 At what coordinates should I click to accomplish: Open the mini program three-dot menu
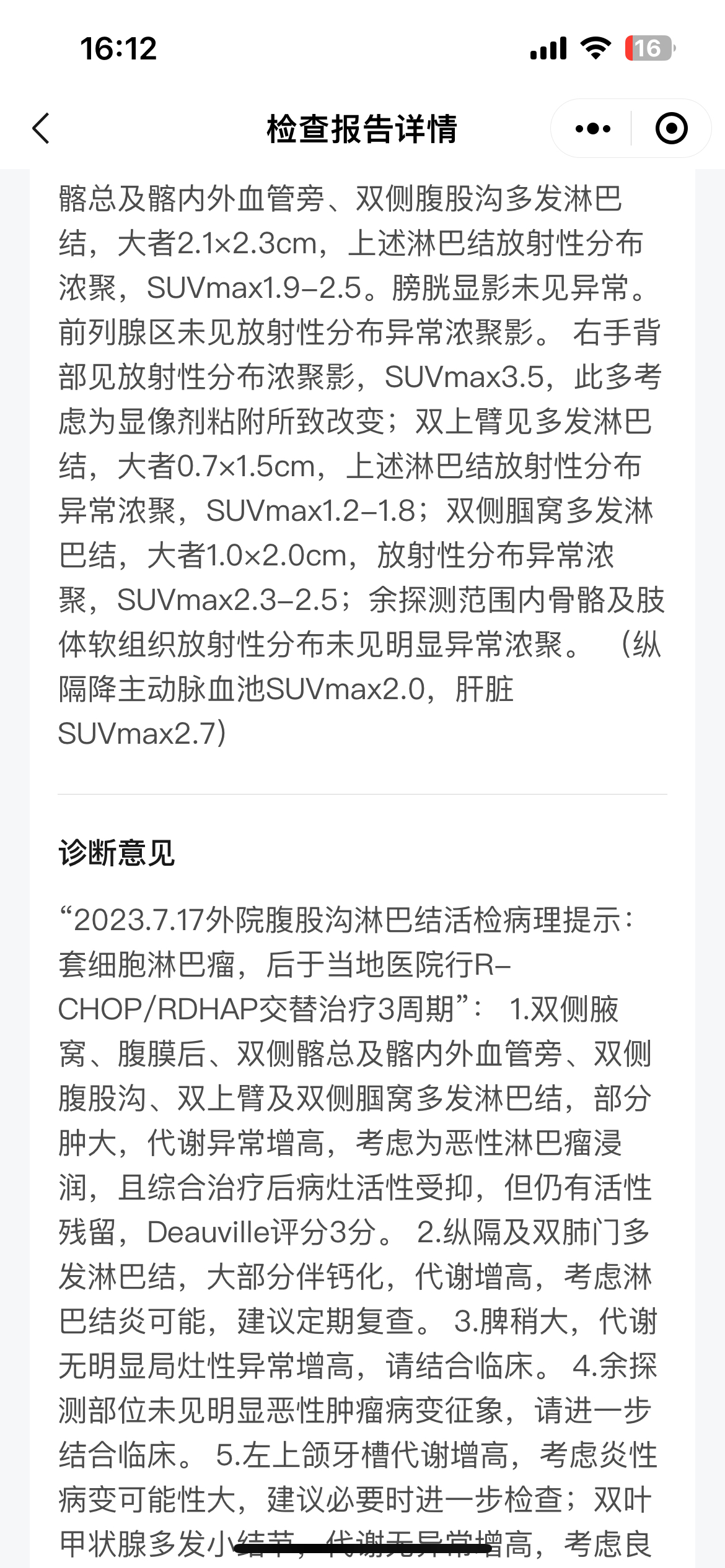tap(592, 129)
